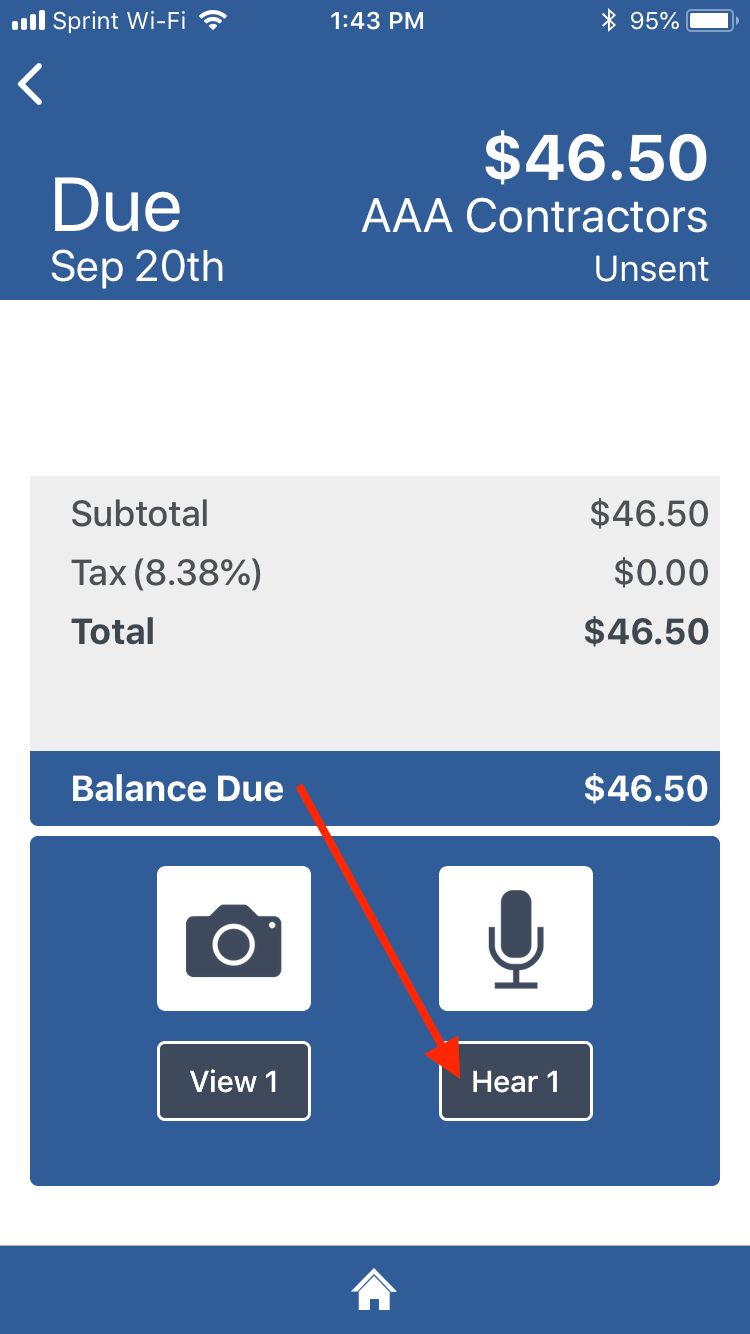This screenshot has width=750, height=1334.
Task: Select the camera icon to add photo
Action: point(233,937)
